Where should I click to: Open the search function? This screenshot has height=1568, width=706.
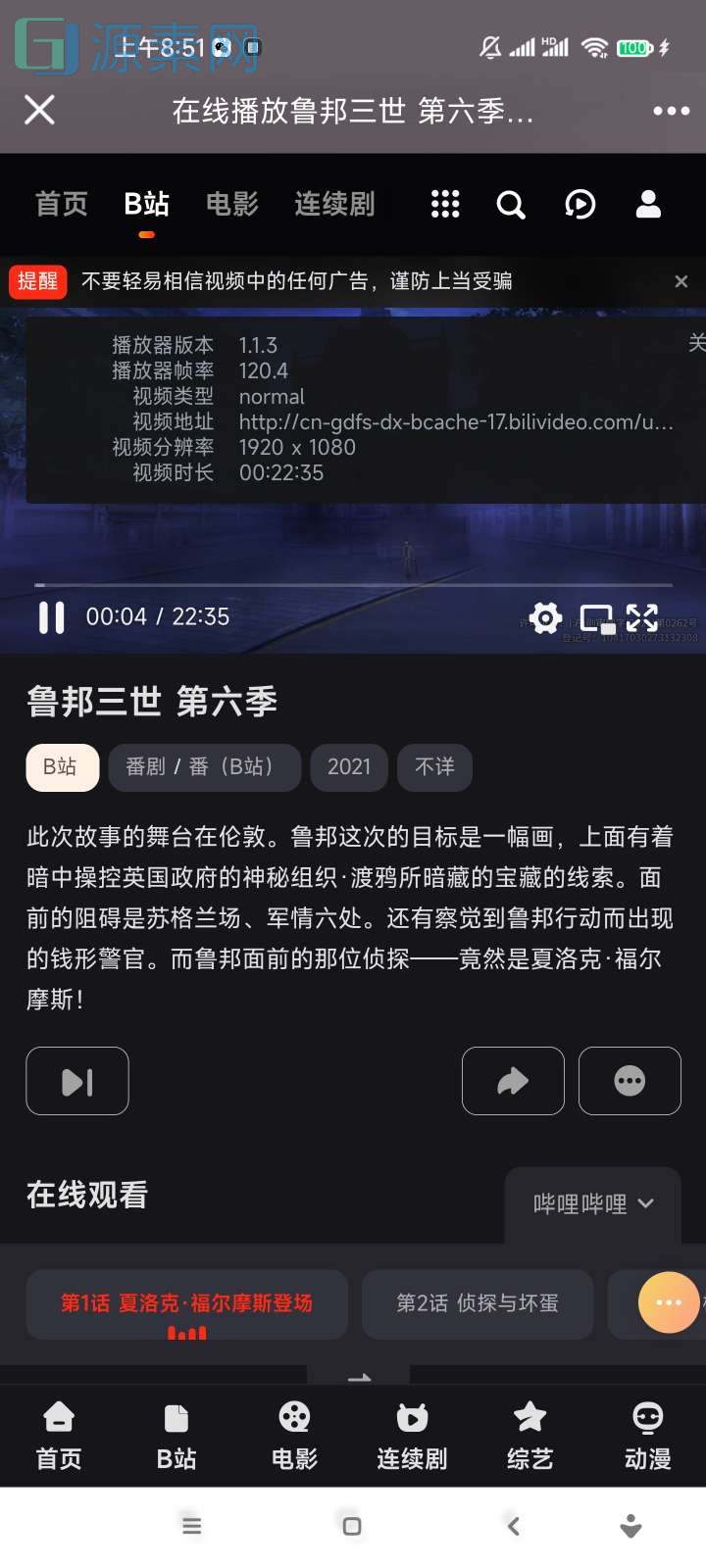510,205
